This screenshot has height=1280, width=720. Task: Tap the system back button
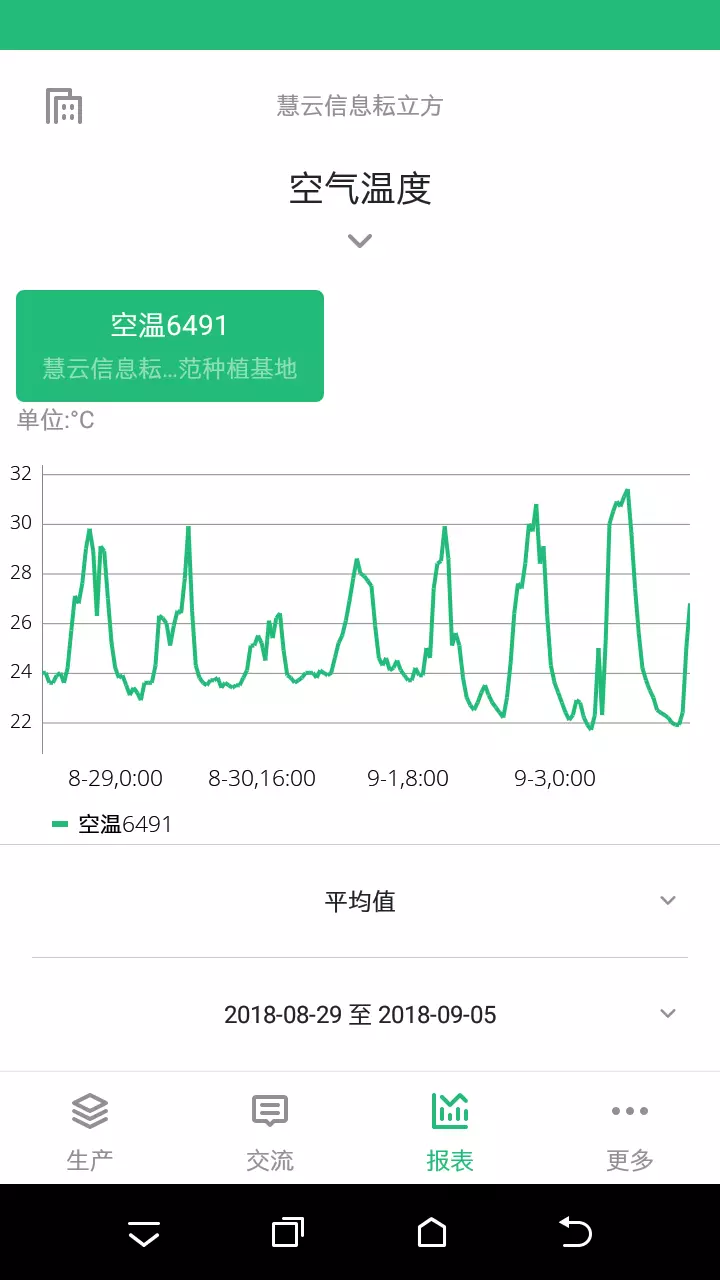pyautogui.click(x=576, y=1232)
